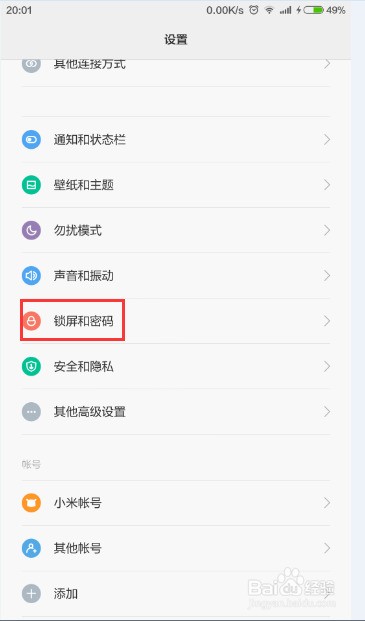Screen dimensions: 365x621
Task: Open 安全和隐私 settings
Action: pyautogui.click(x=175, y=366)
